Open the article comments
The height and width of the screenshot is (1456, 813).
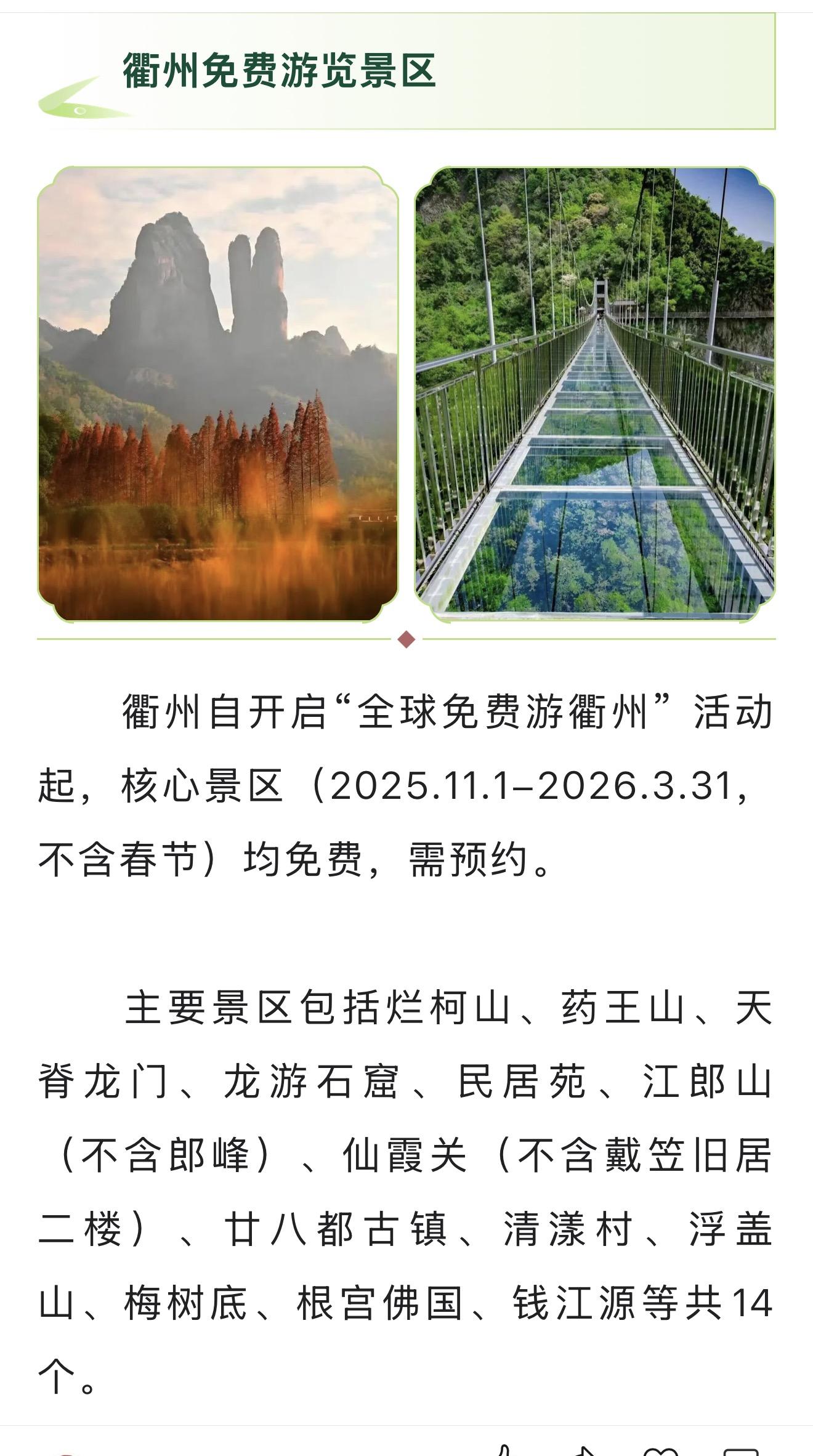[740, 1451]
